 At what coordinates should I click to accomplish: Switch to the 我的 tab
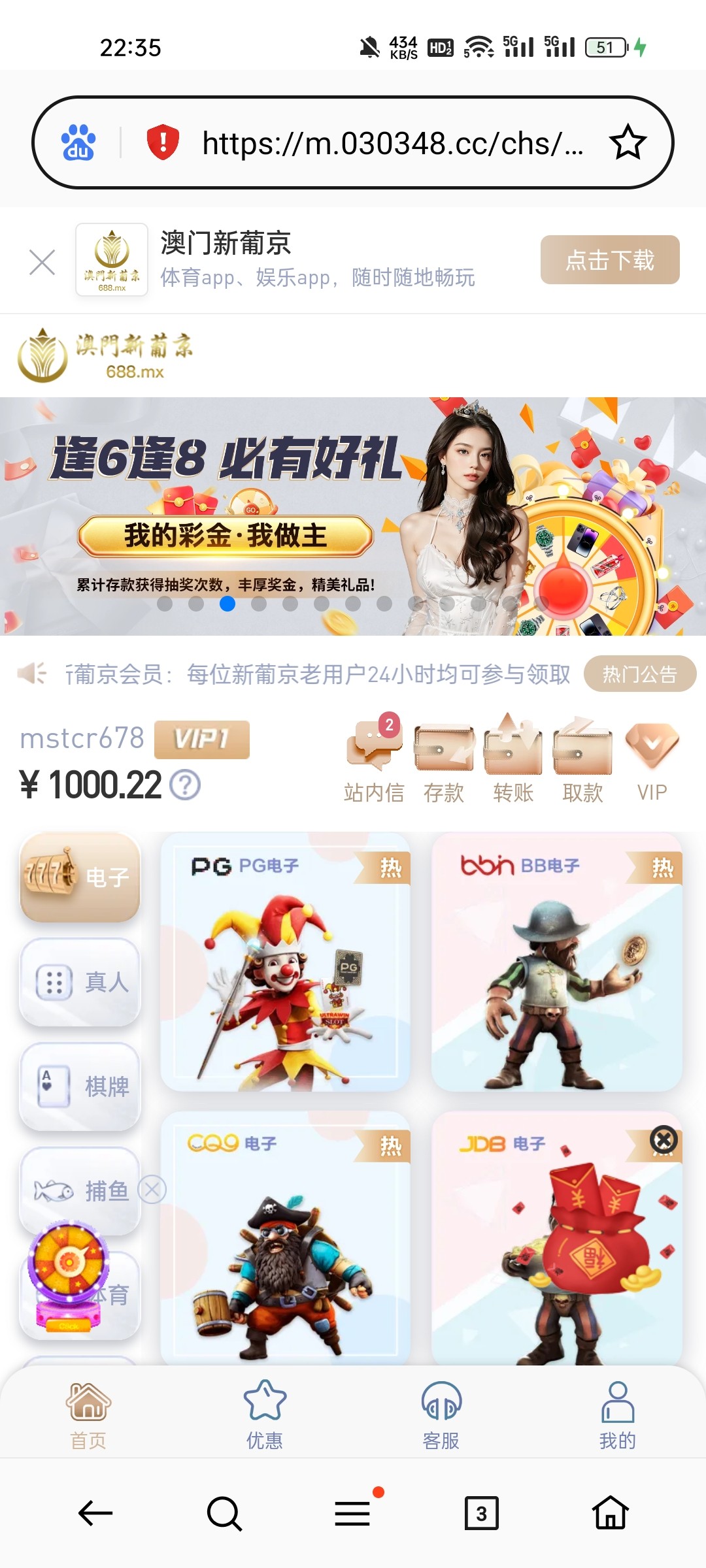click(617, 1414)
